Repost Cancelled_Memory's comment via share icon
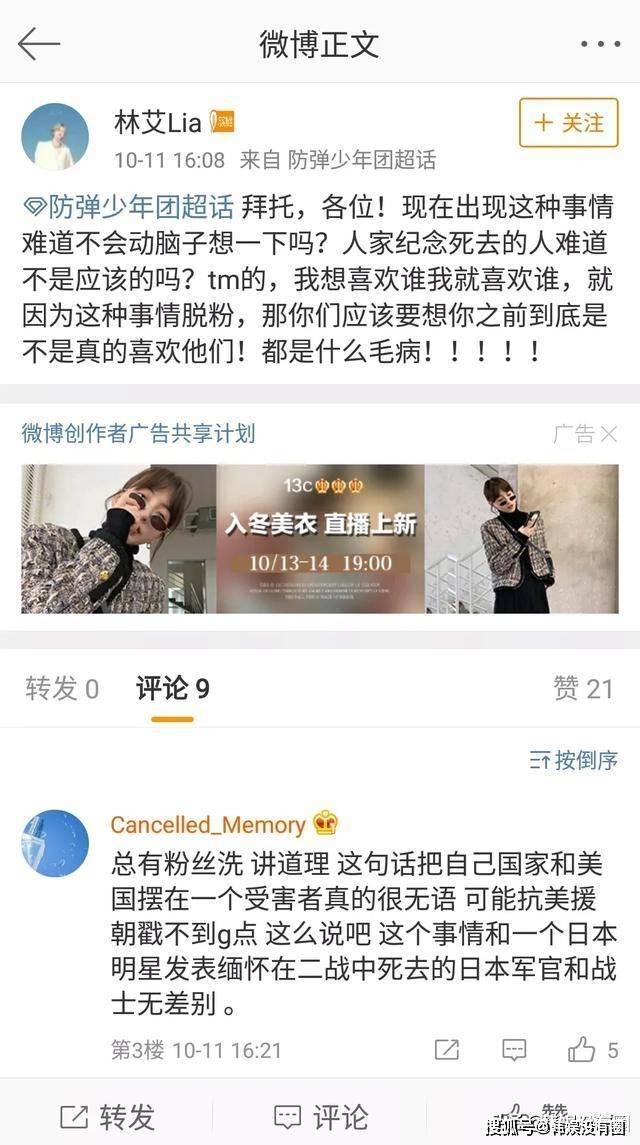This screenshot has height=1145, width=640. 447,1050
